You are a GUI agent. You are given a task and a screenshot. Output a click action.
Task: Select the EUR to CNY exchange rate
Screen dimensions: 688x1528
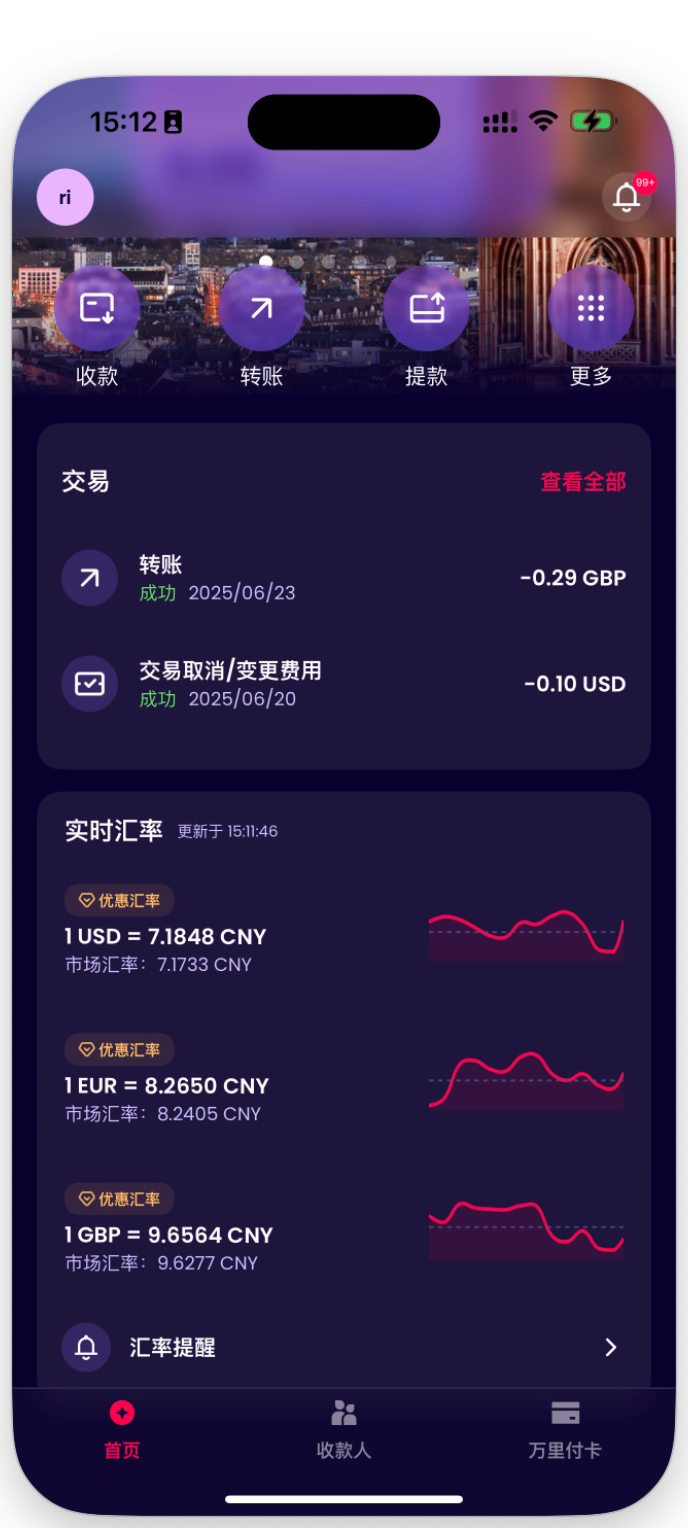coord(343,1086)
